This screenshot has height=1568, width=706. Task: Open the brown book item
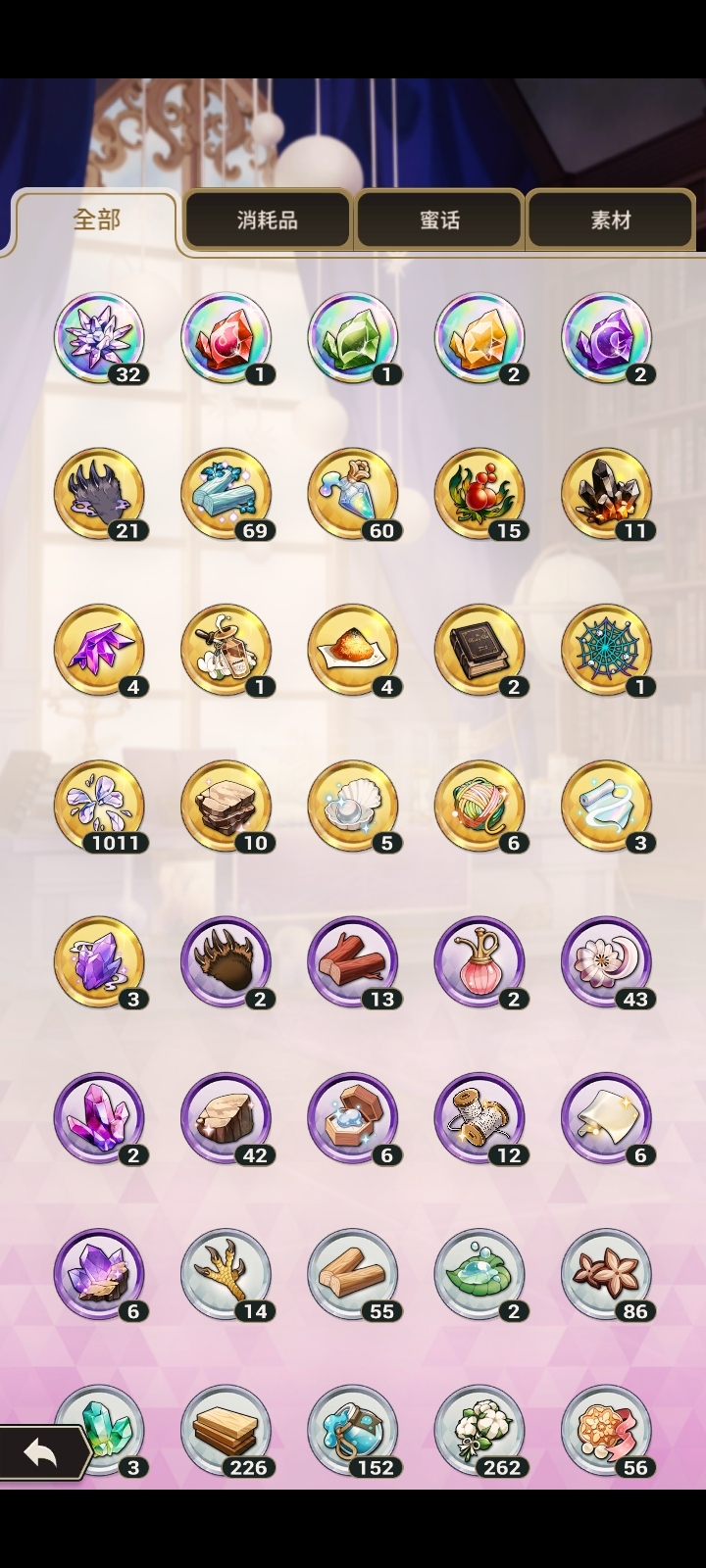[x=479, y=650]
